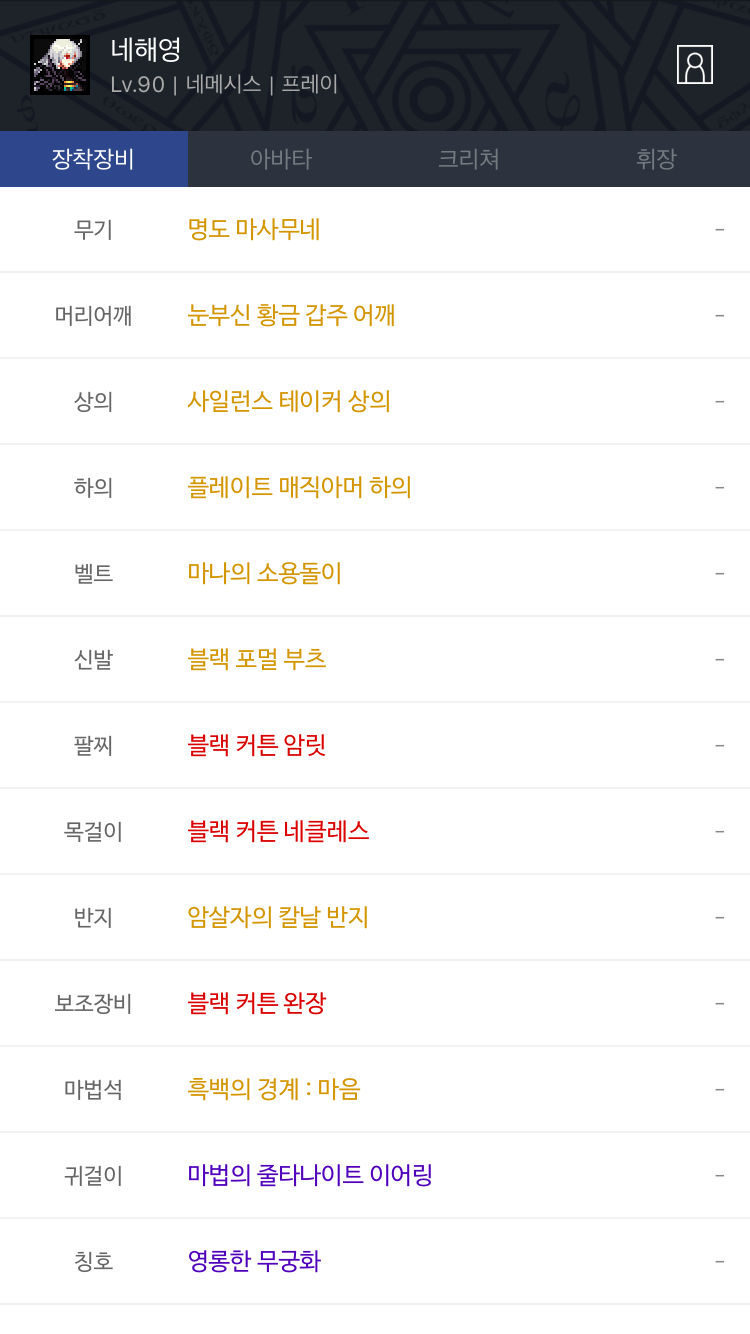Viewport: 750px width, 1334px height.
Task: Switch to the 크리쳐 tab
Action: pos(469,159)
